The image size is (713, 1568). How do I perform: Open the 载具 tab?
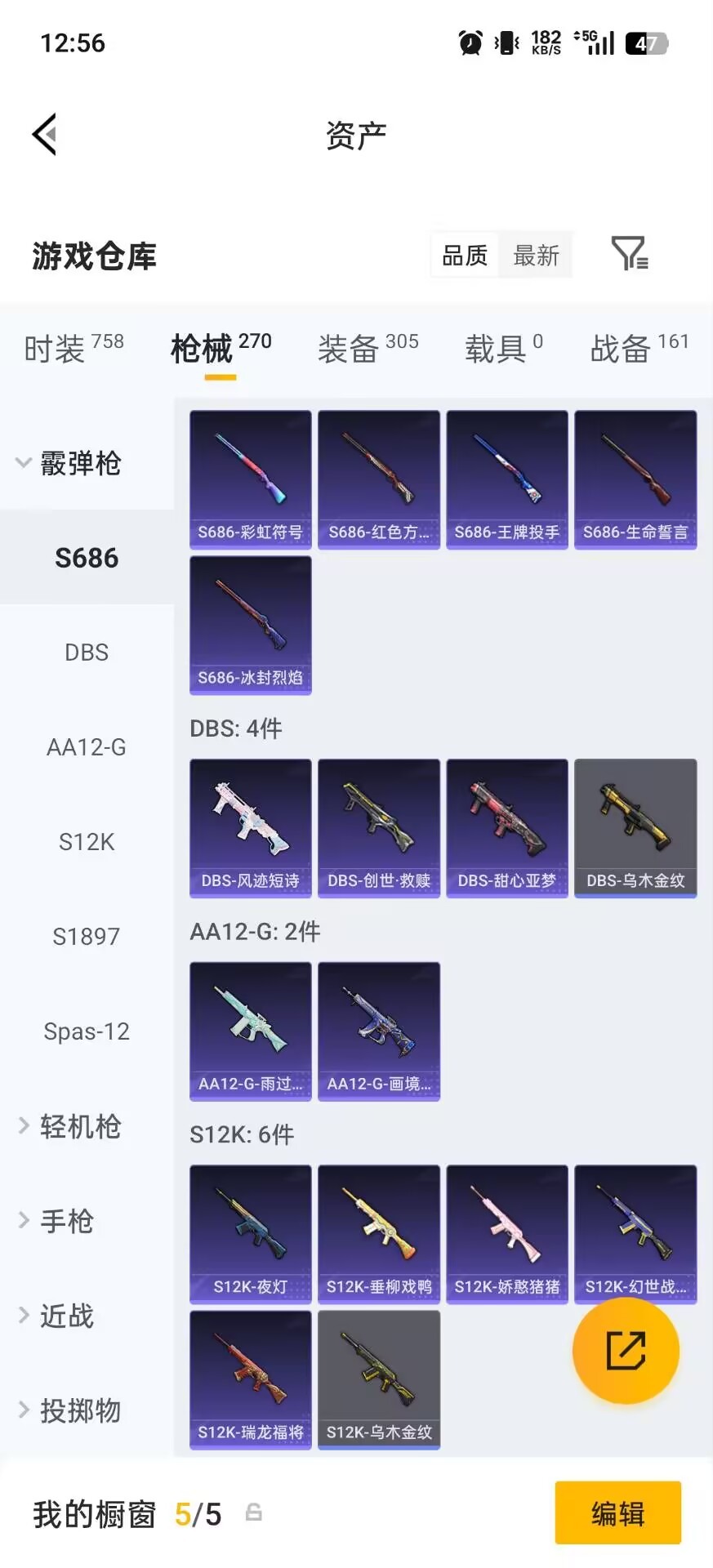point(503,349)
